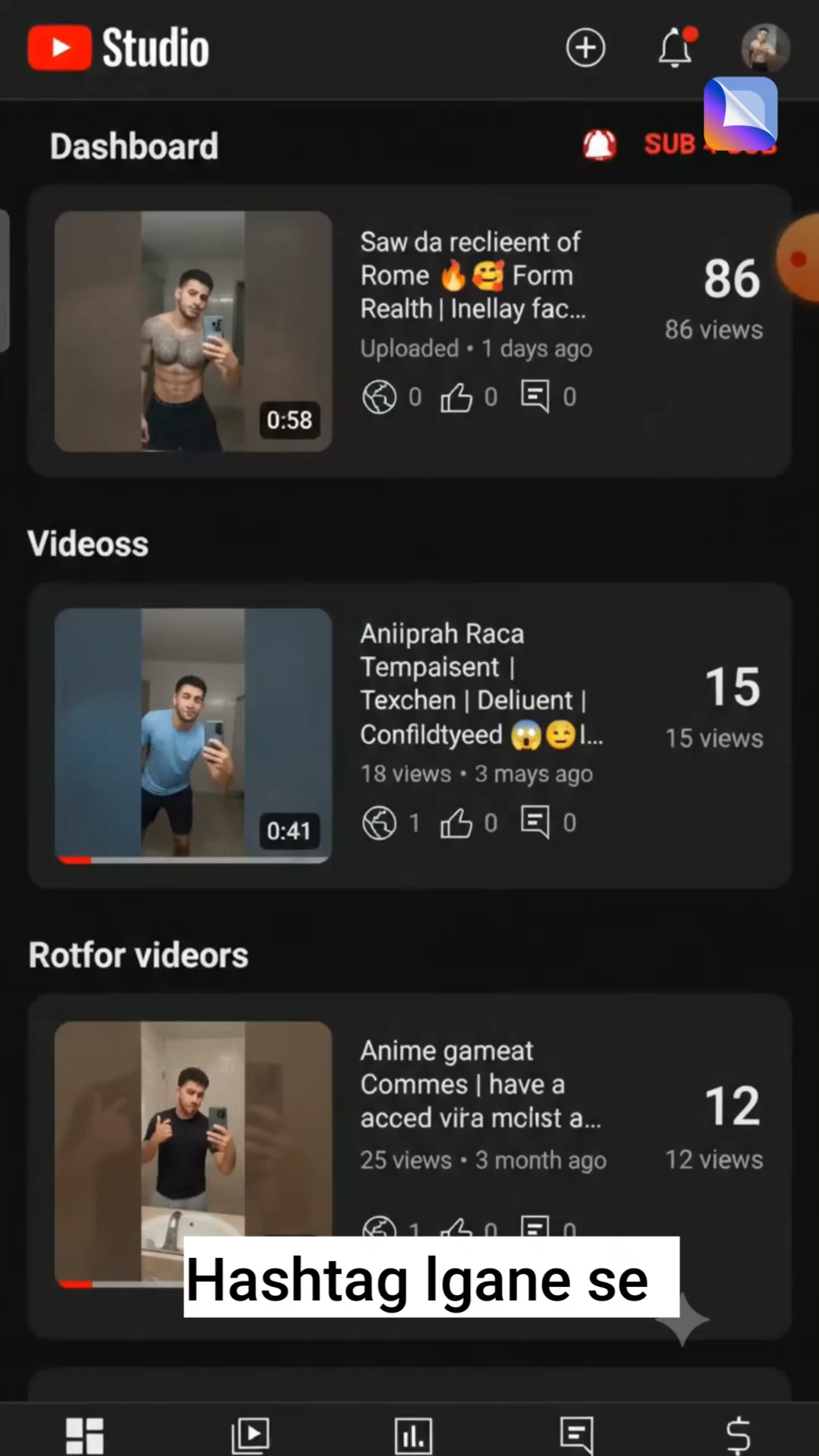Switch to the Comments tab
The height and width of the screenshot is (1456, 819).
click(577, 1436)
